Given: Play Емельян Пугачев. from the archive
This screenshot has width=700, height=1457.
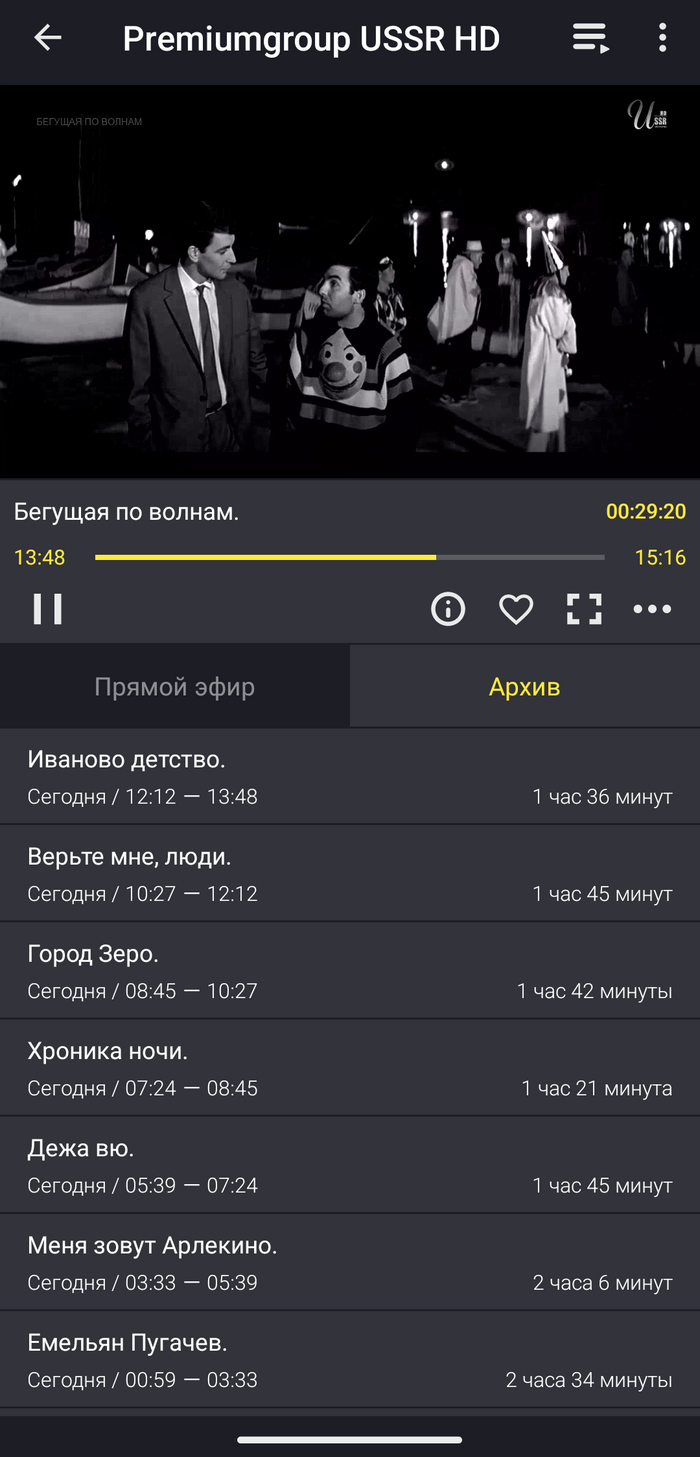Looking at the screenshot, I should (350, 1359).
